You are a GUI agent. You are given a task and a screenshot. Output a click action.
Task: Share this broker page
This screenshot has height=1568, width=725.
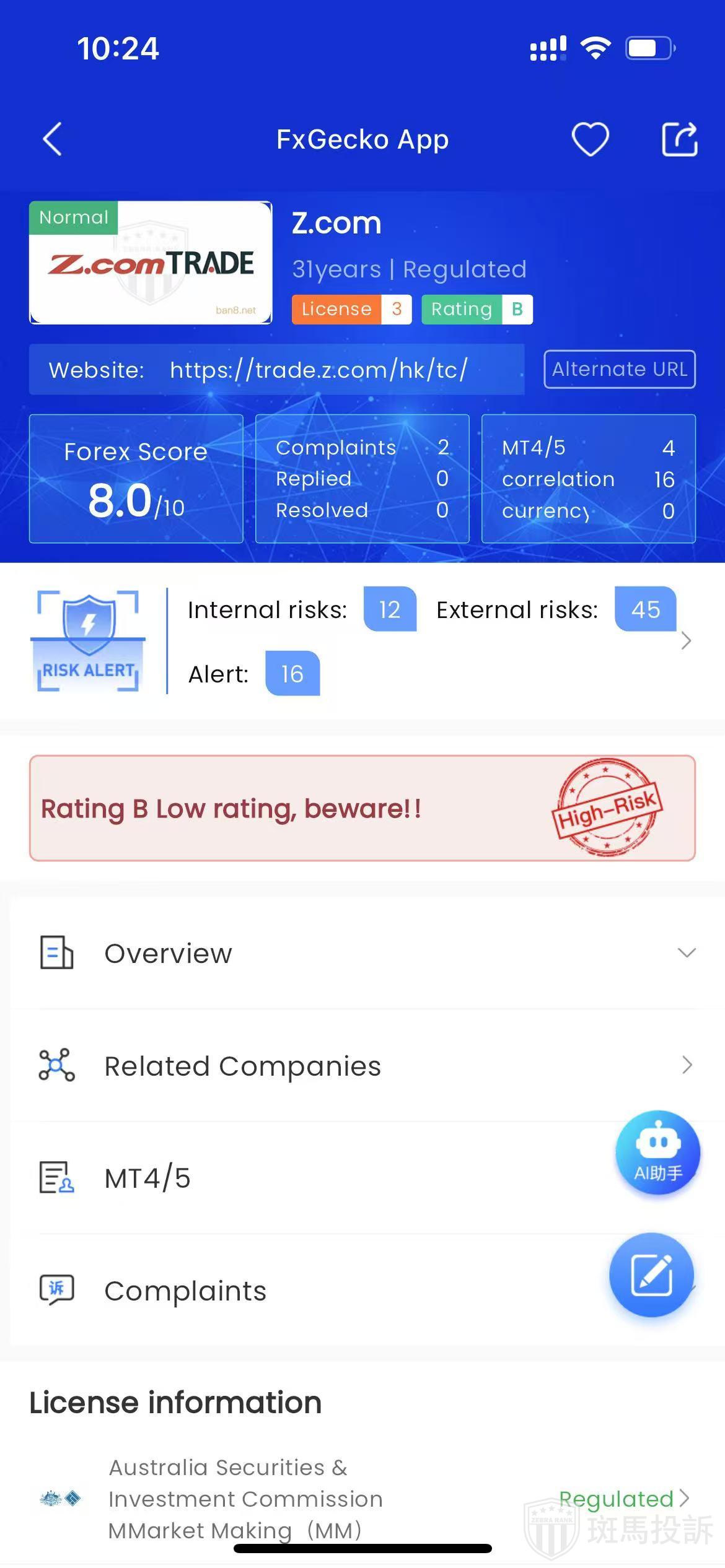680,139
